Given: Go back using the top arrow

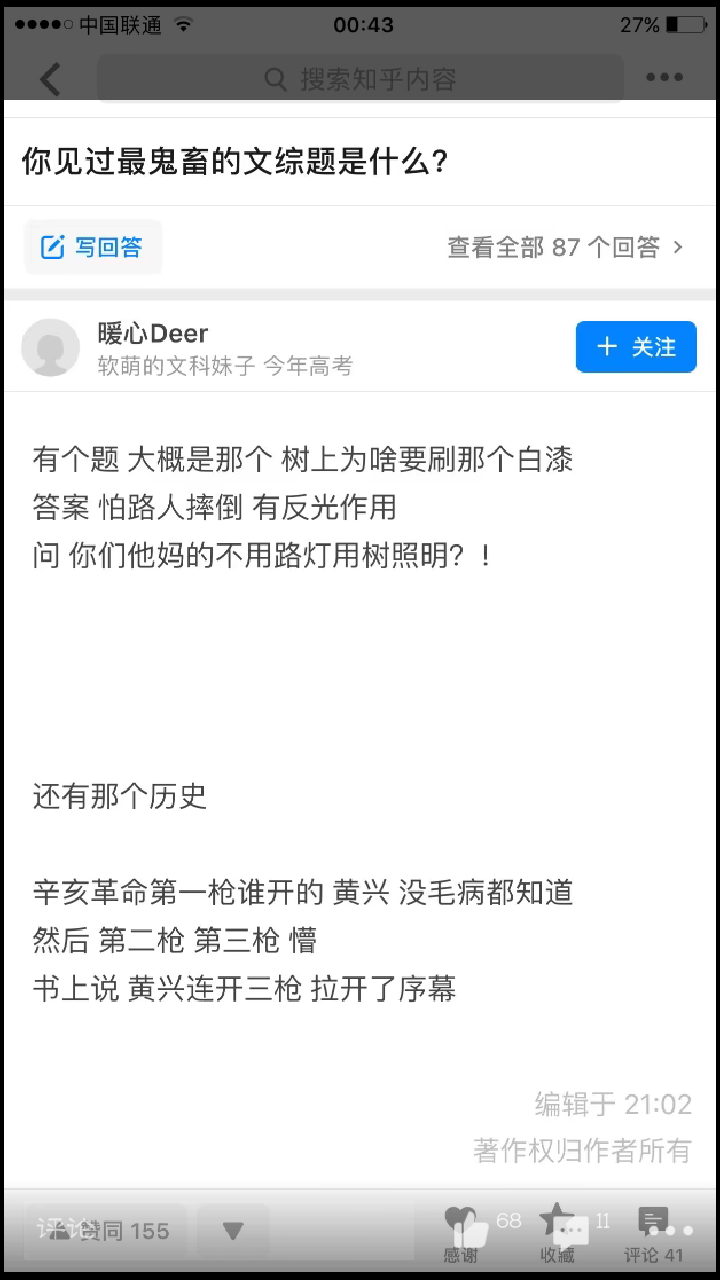Looking at the screenshot, I should (x=50, y=78).
